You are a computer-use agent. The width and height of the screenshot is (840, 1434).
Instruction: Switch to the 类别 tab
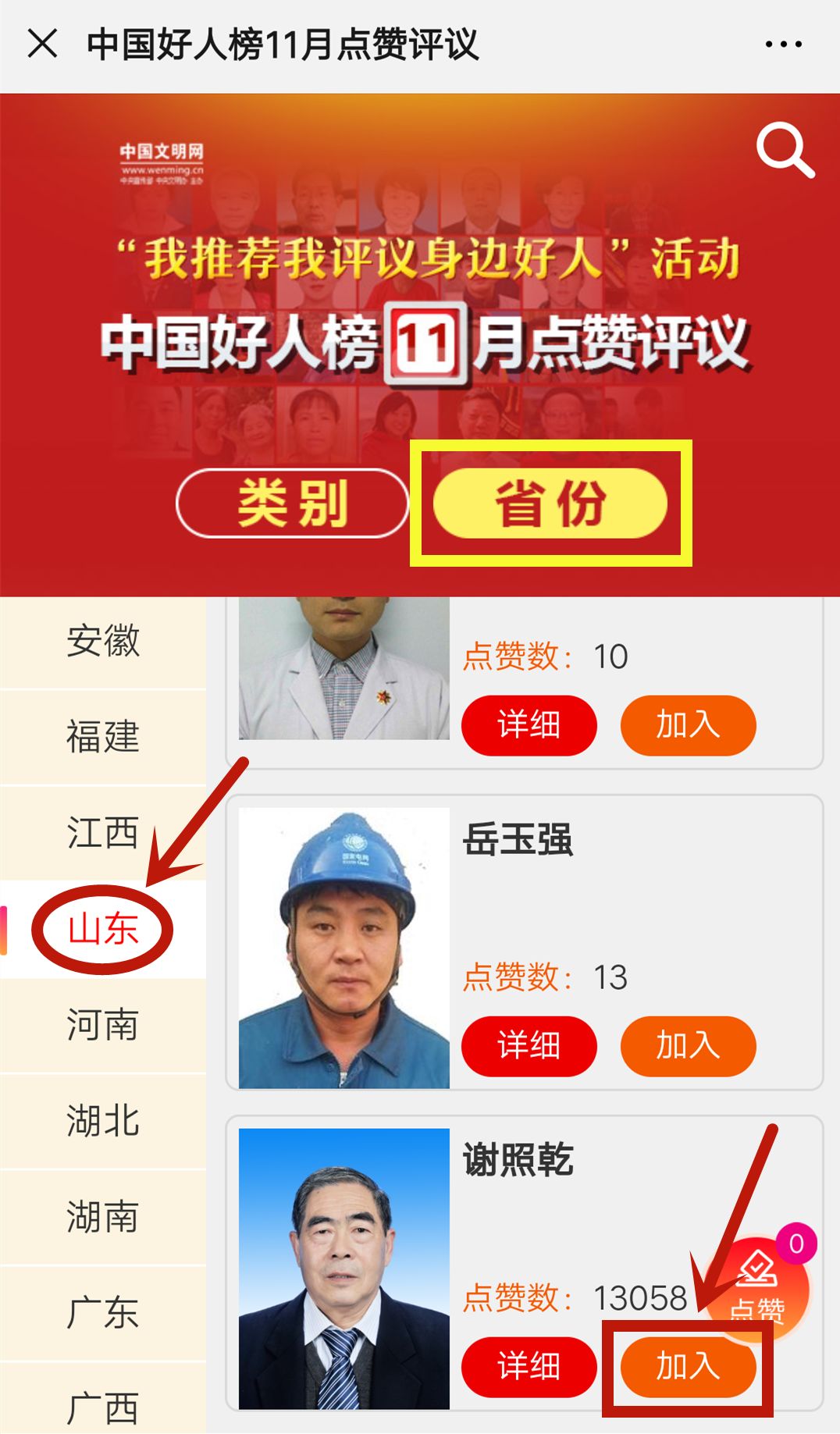point(293,504)
